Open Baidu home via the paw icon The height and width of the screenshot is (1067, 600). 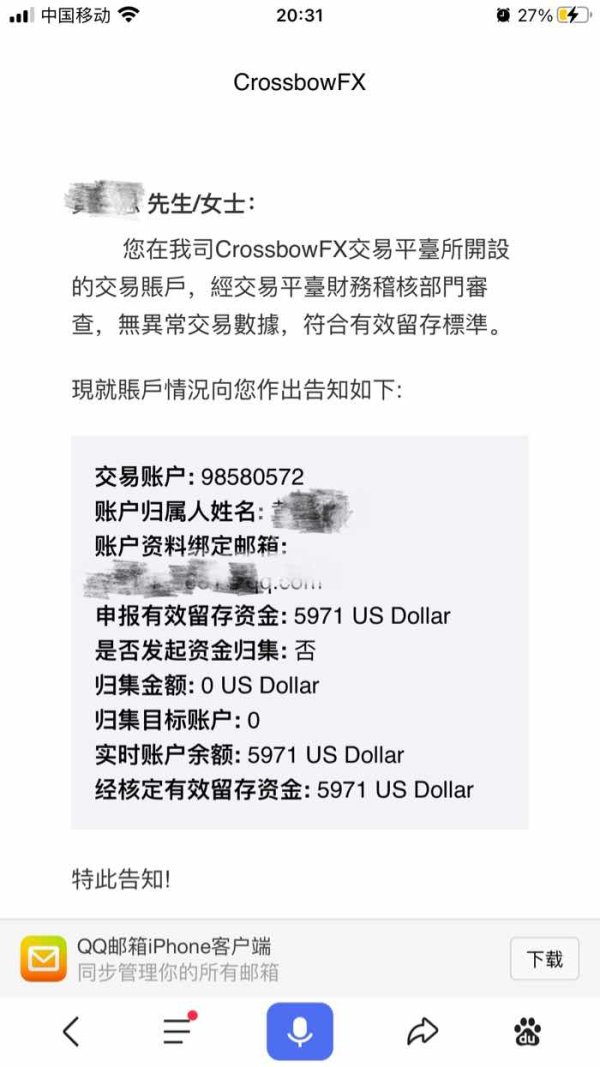528,1032
